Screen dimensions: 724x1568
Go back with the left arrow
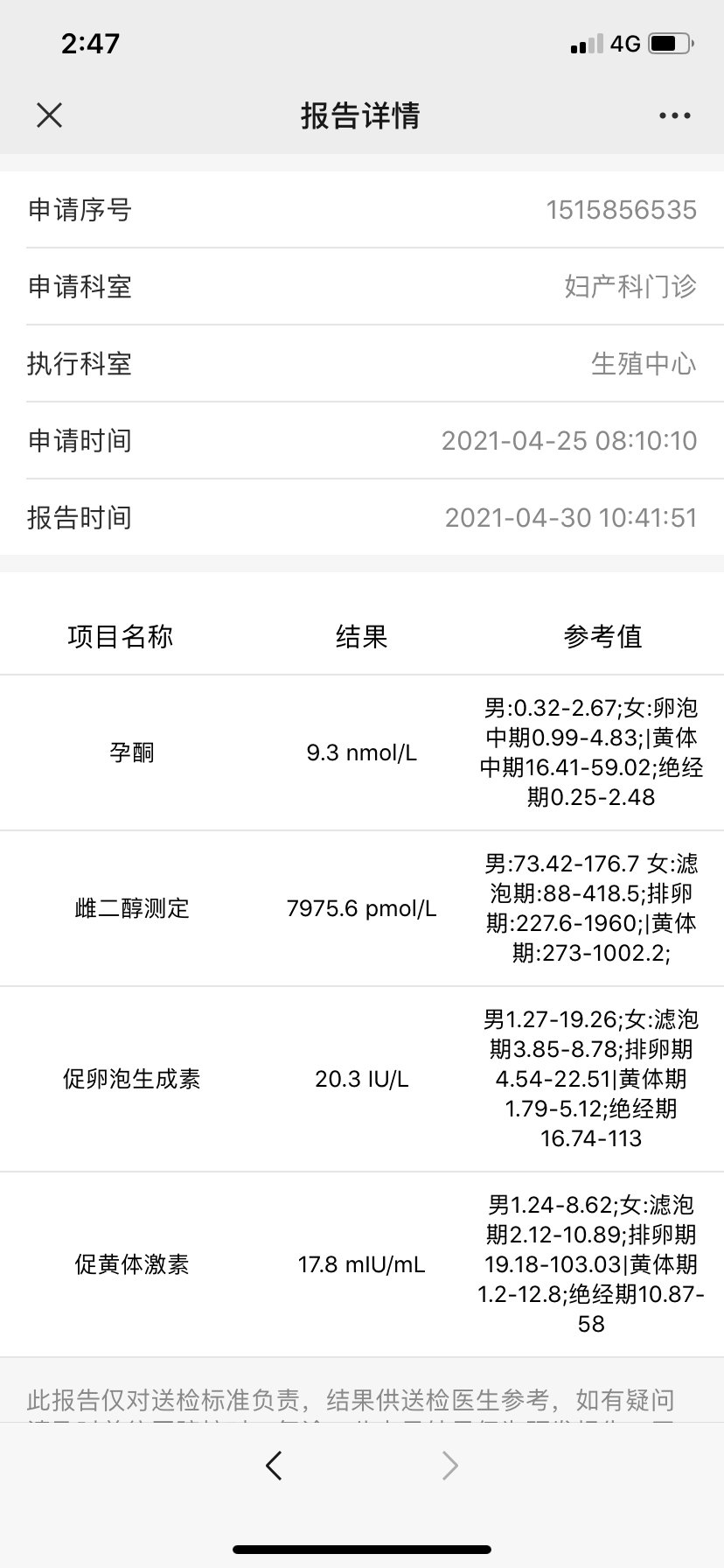coord(274,1465)
